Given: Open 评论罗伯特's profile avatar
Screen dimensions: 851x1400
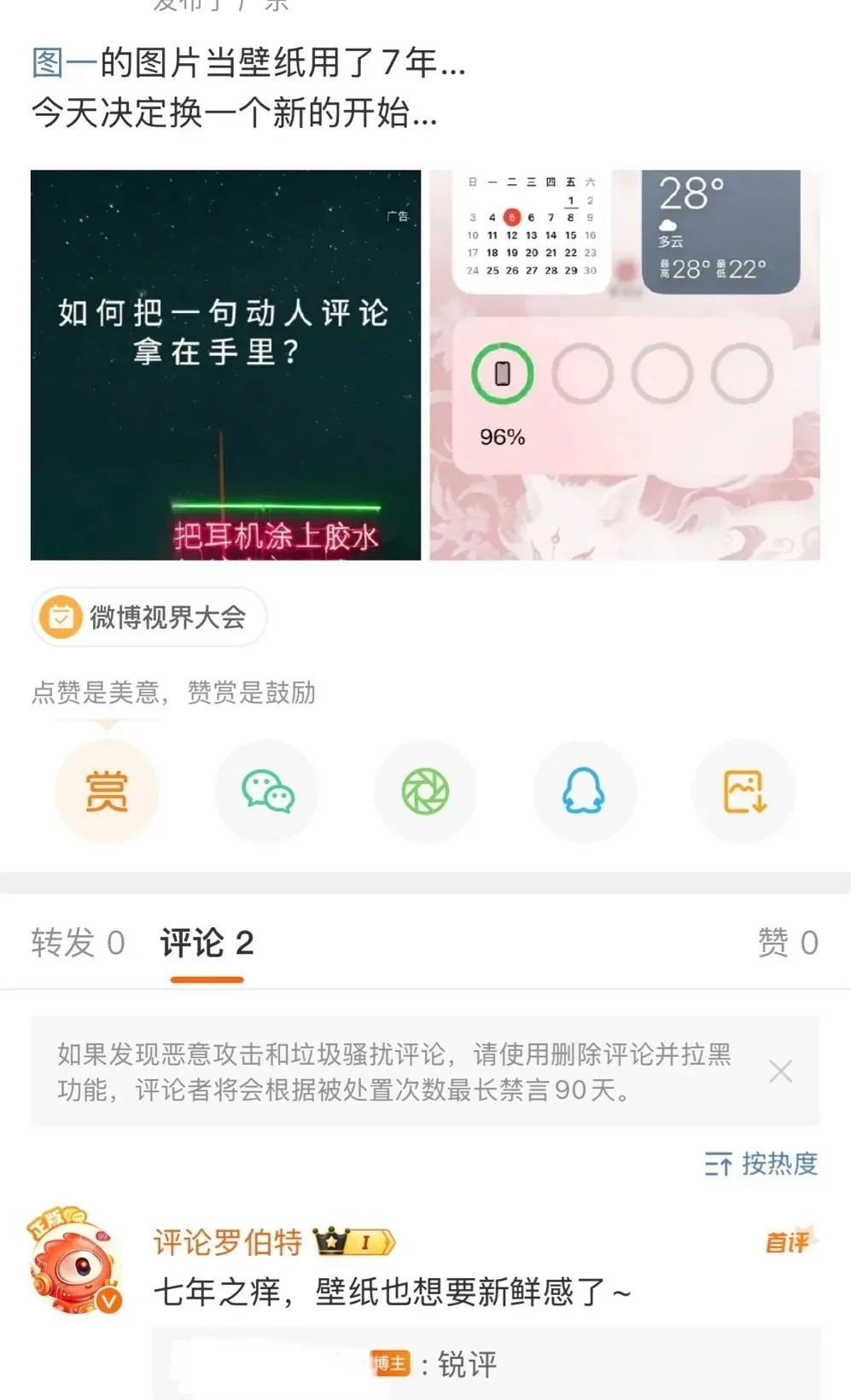Looking at the screenshot, I should [74, 1261].
